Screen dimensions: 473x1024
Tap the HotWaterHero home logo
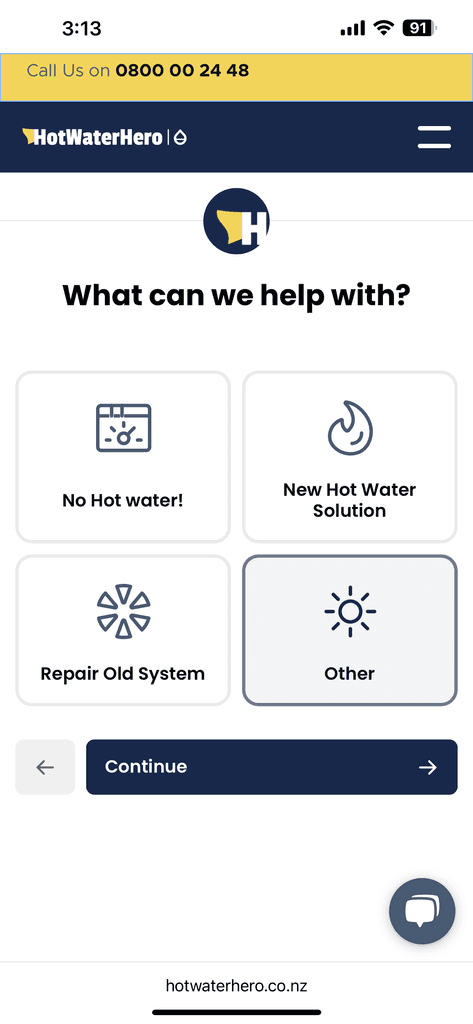point(105,137)
